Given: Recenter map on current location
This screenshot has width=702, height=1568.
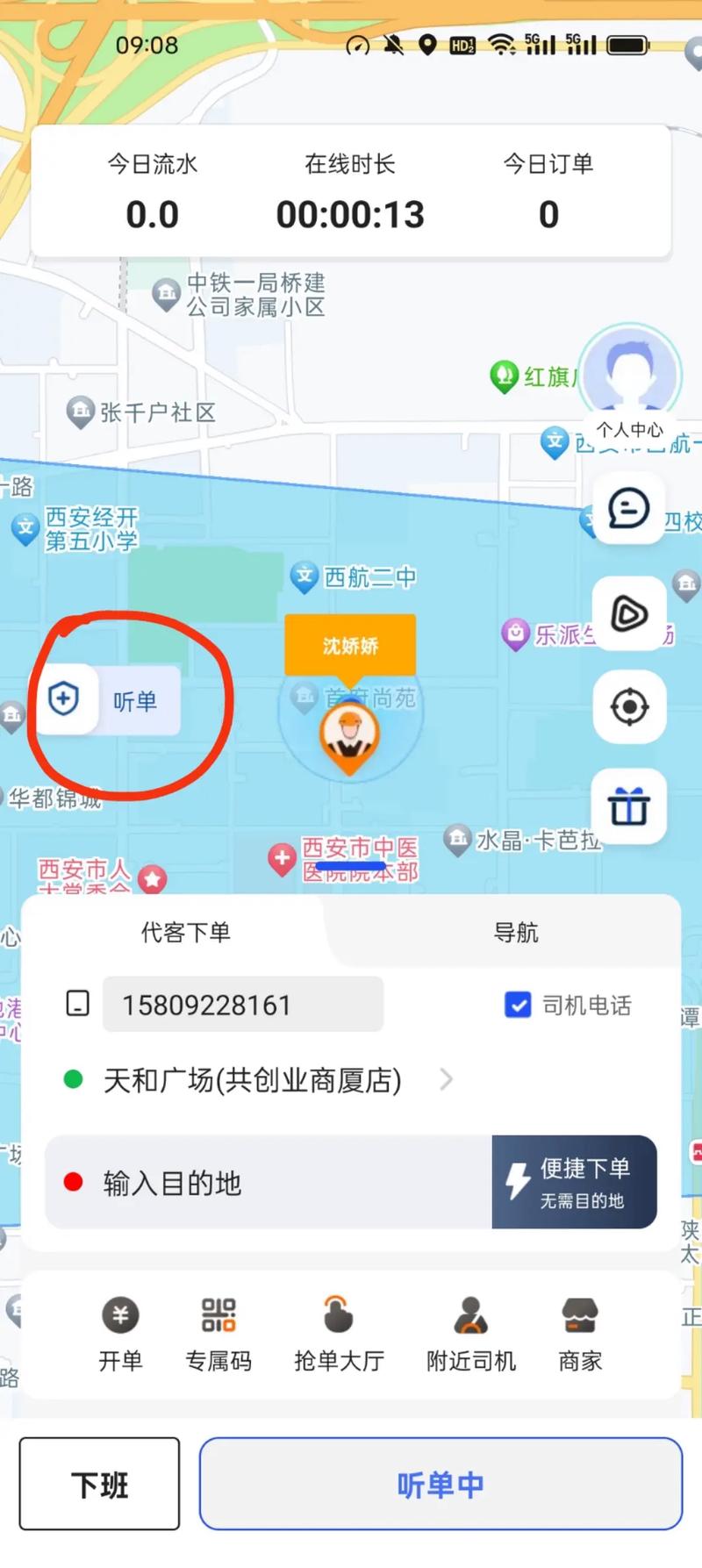Looking at the screenshot, I should (x=628, y=706).
